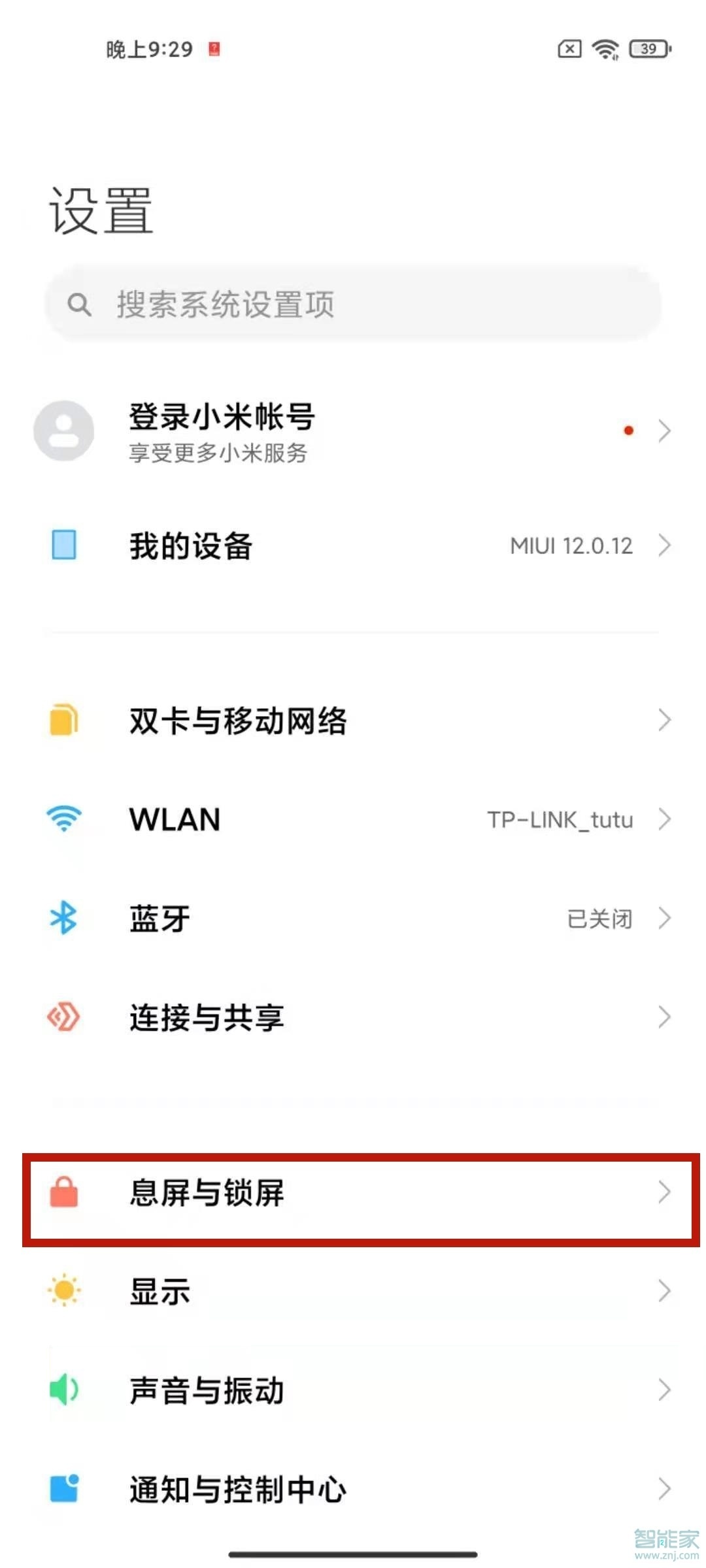
Task: Open 双卡与移动网络 settings
Action: (239, 721)
